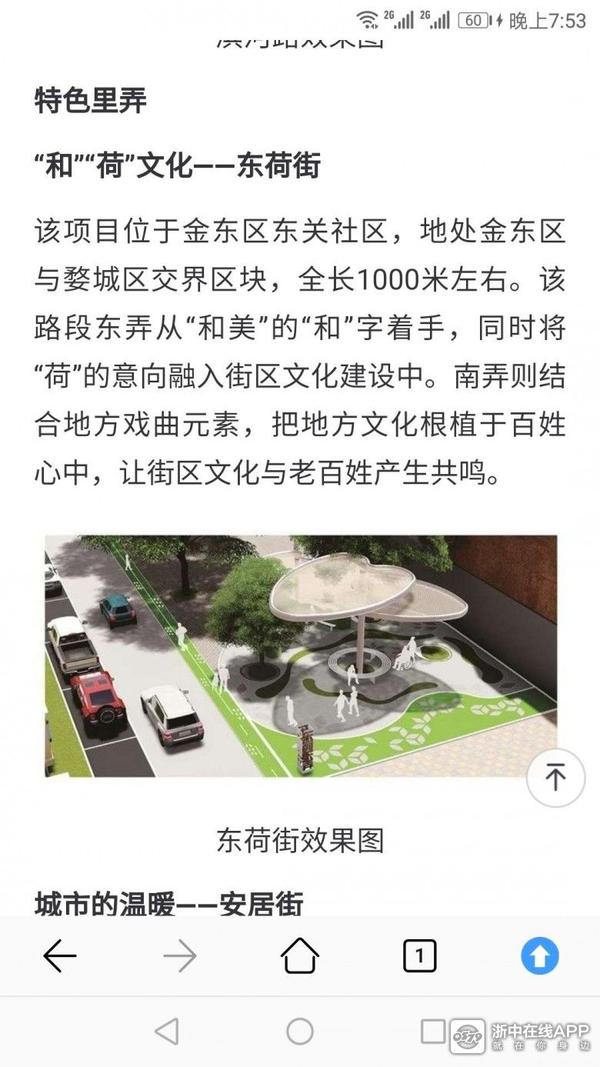The height and width of the screenshot is (1067, 600).
Task: Tap the scroll-to-top arrow button
Action: tap(555, 777)
